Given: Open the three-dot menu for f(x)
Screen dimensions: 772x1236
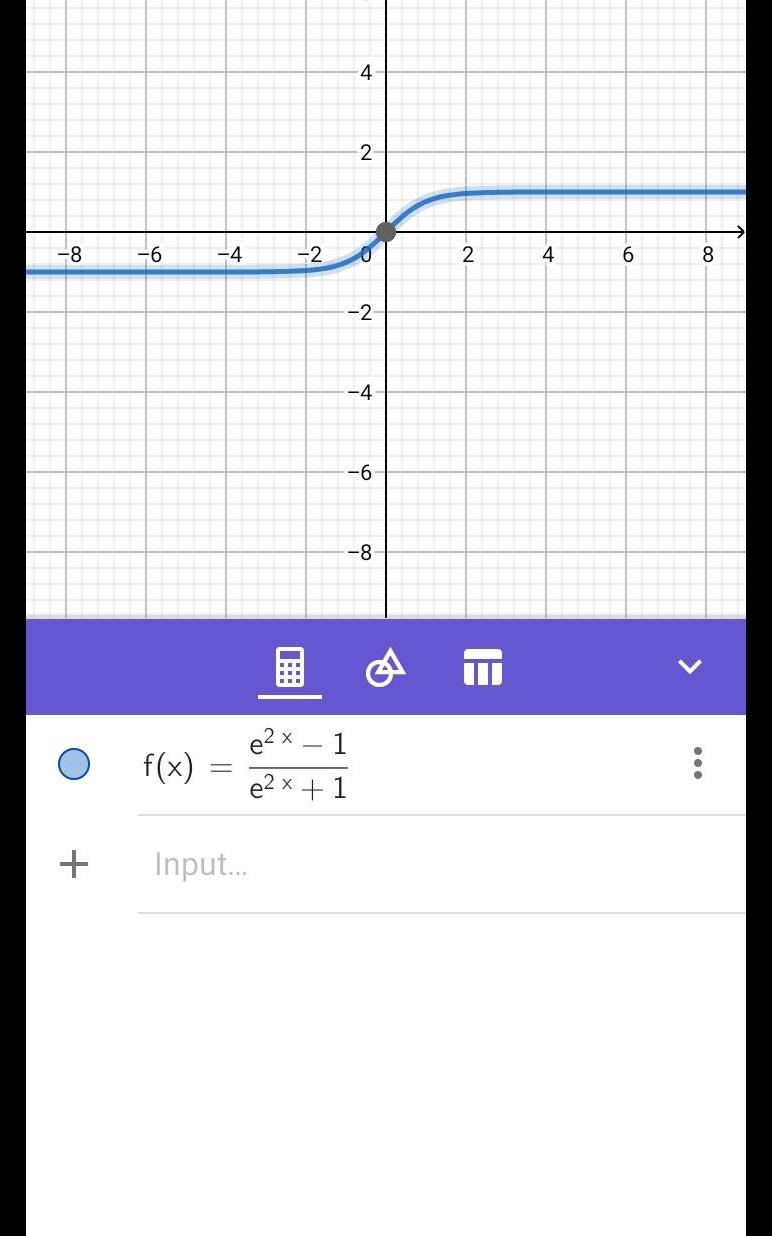Looking at the screenshot, I should (697, 764).
